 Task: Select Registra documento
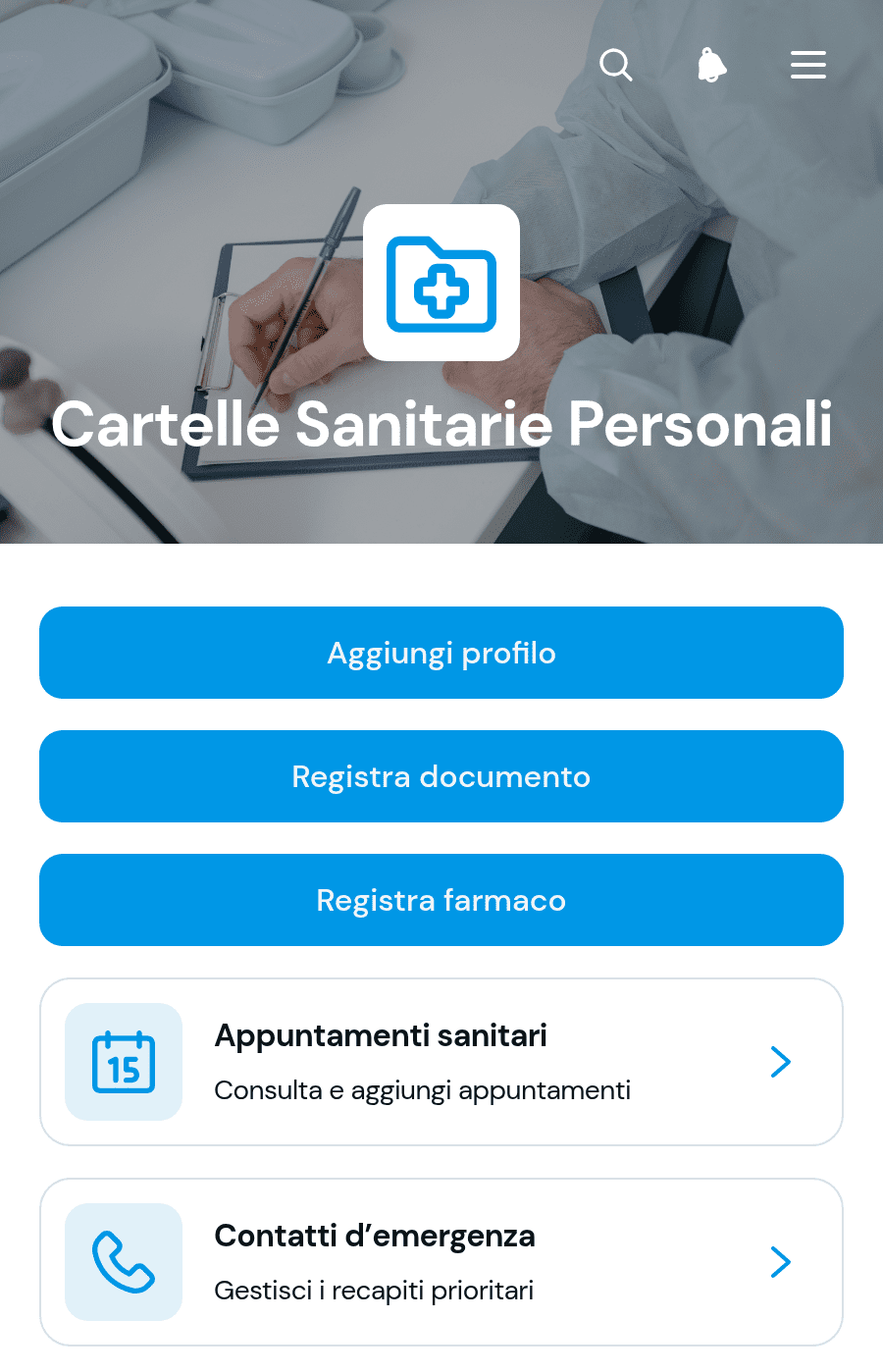pyautogui.click(x=441, y=776)
